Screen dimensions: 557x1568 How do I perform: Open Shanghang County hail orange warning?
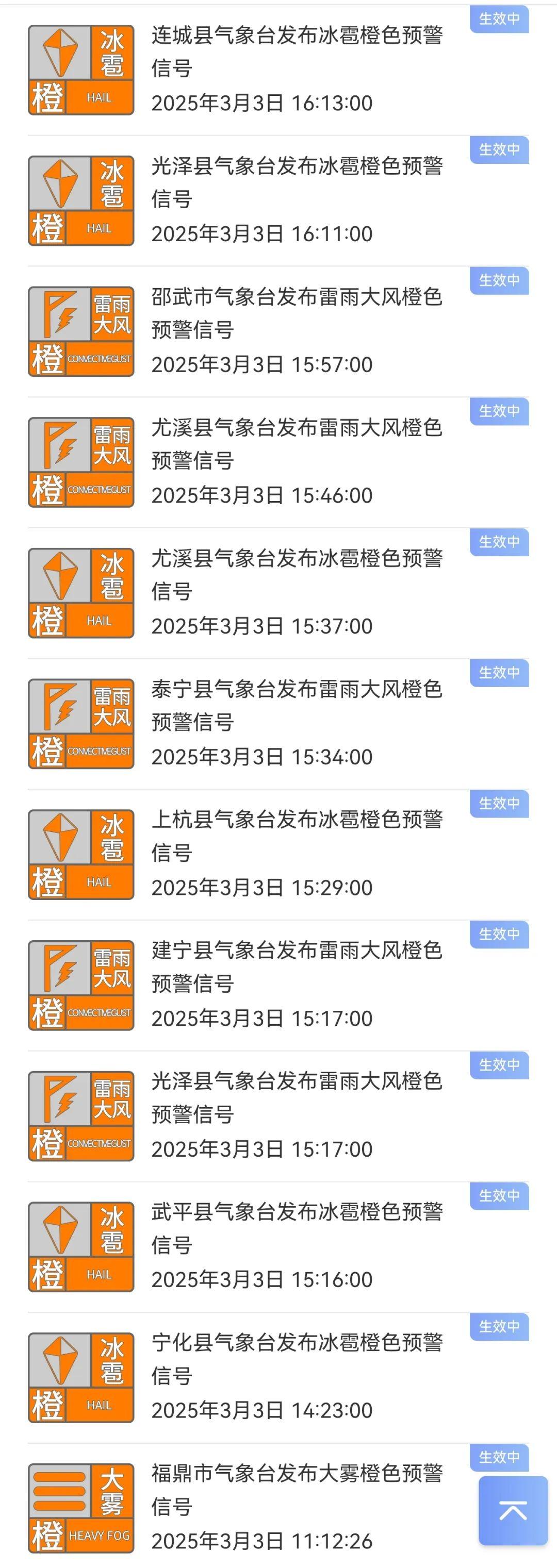pyautogui.click(x=297, y=836)
